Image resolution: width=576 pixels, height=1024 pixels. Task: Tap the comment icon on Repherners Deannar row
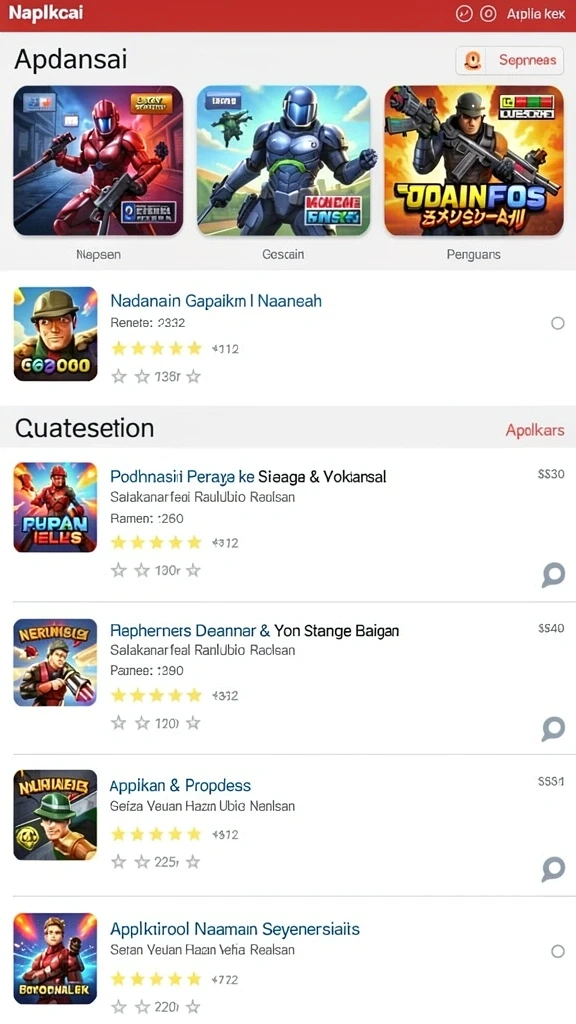[x=553, y=728]
